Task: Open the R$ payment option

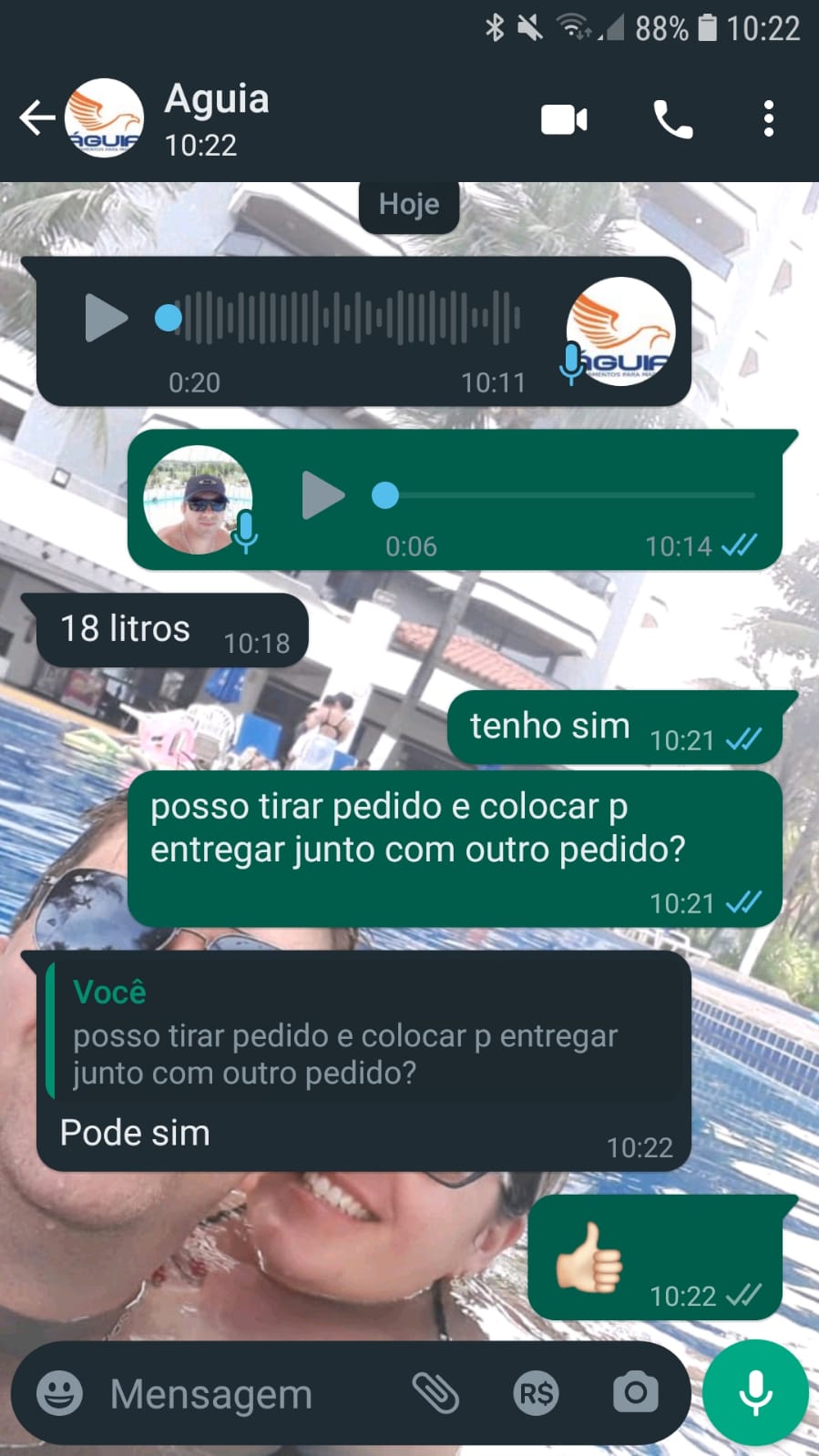Action: [x=536, y=1393]
